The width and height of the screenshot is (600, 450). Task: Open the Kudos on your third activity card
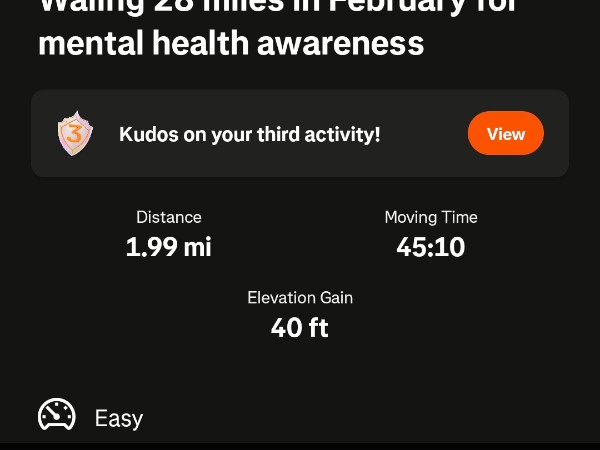pyautogui.click(x=250, y=134)
